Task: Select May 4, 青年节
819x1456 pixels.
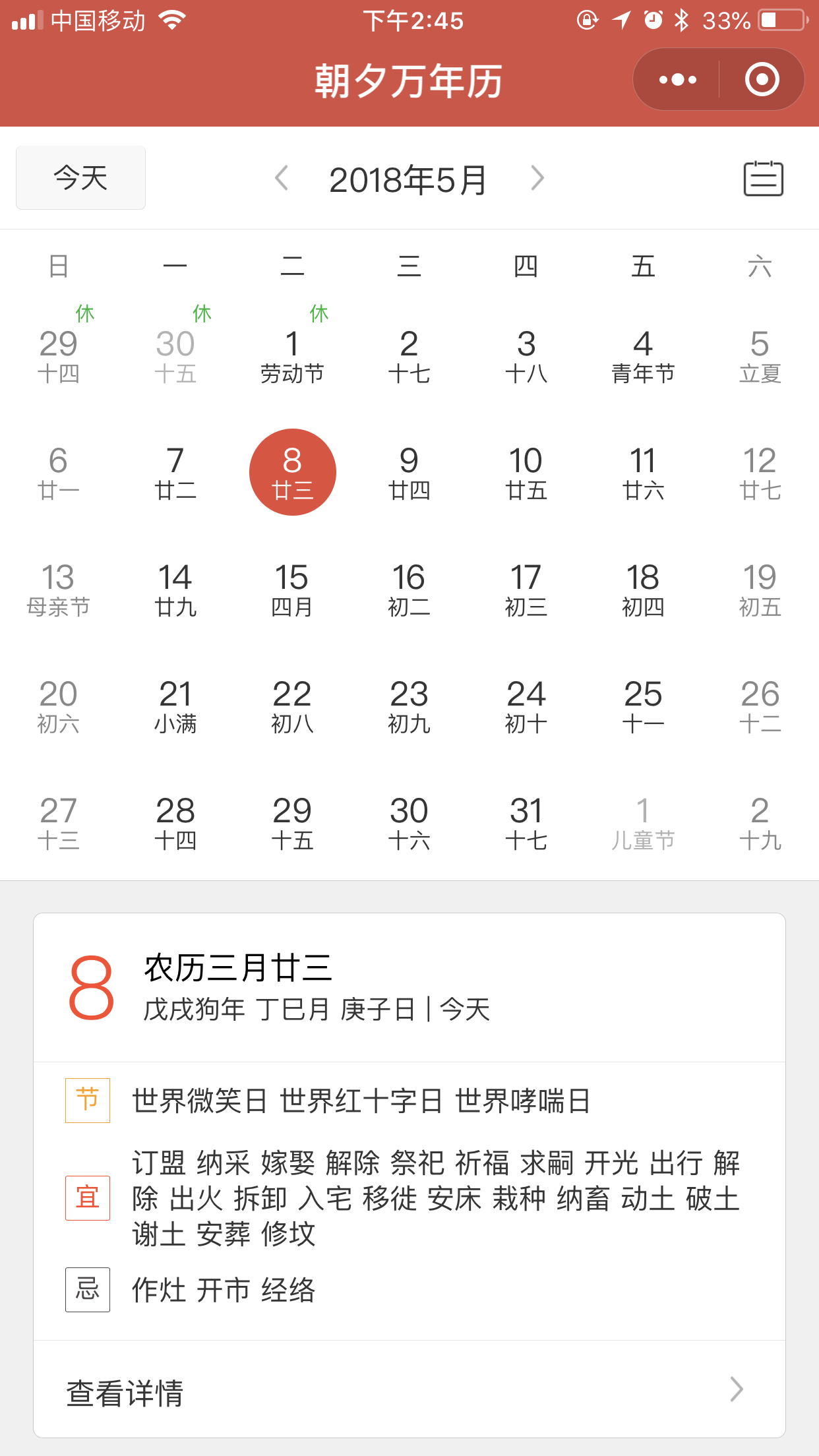Action: [x=643, y=356]
